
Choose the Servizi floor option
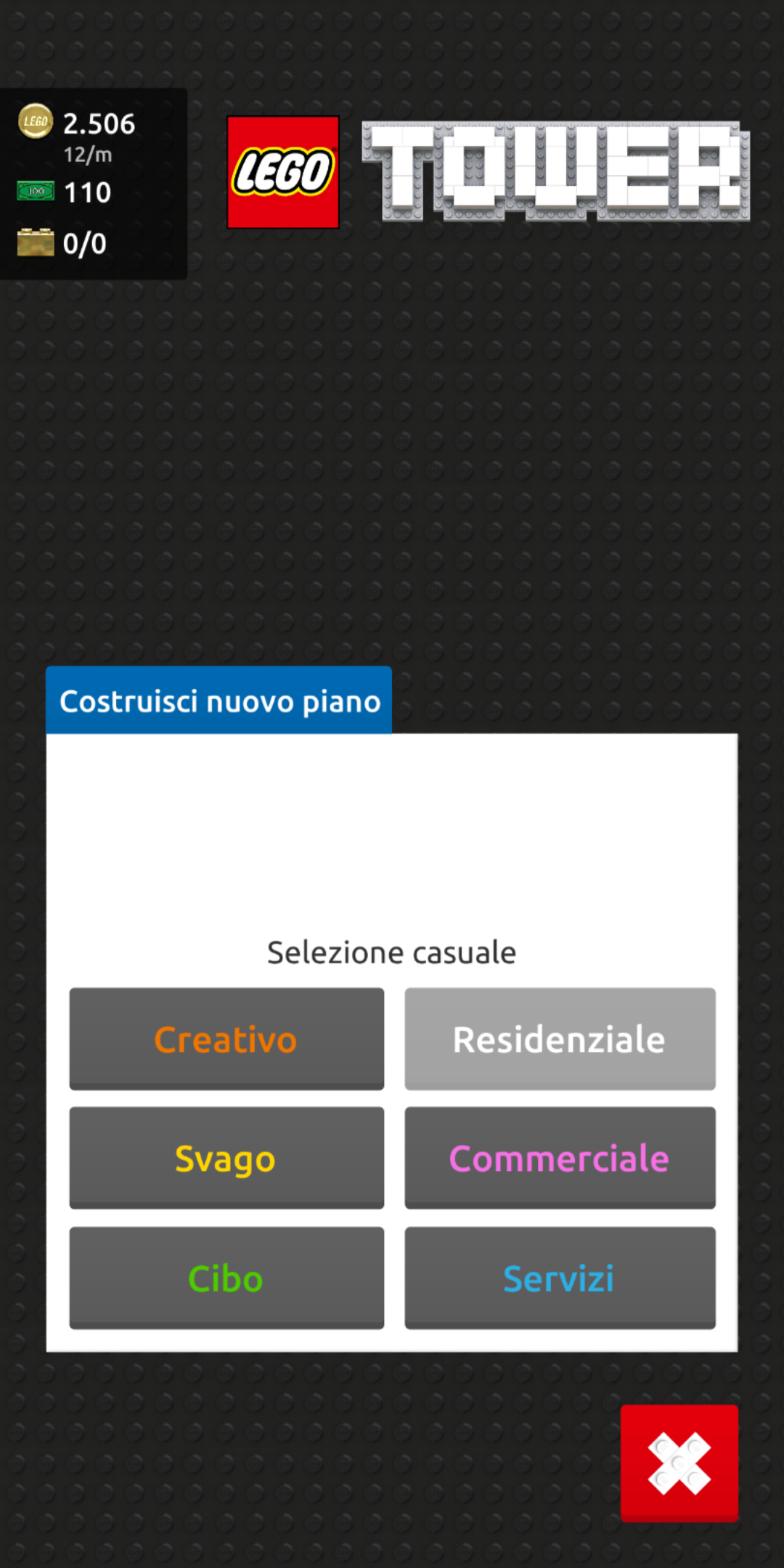(560, 1278)
